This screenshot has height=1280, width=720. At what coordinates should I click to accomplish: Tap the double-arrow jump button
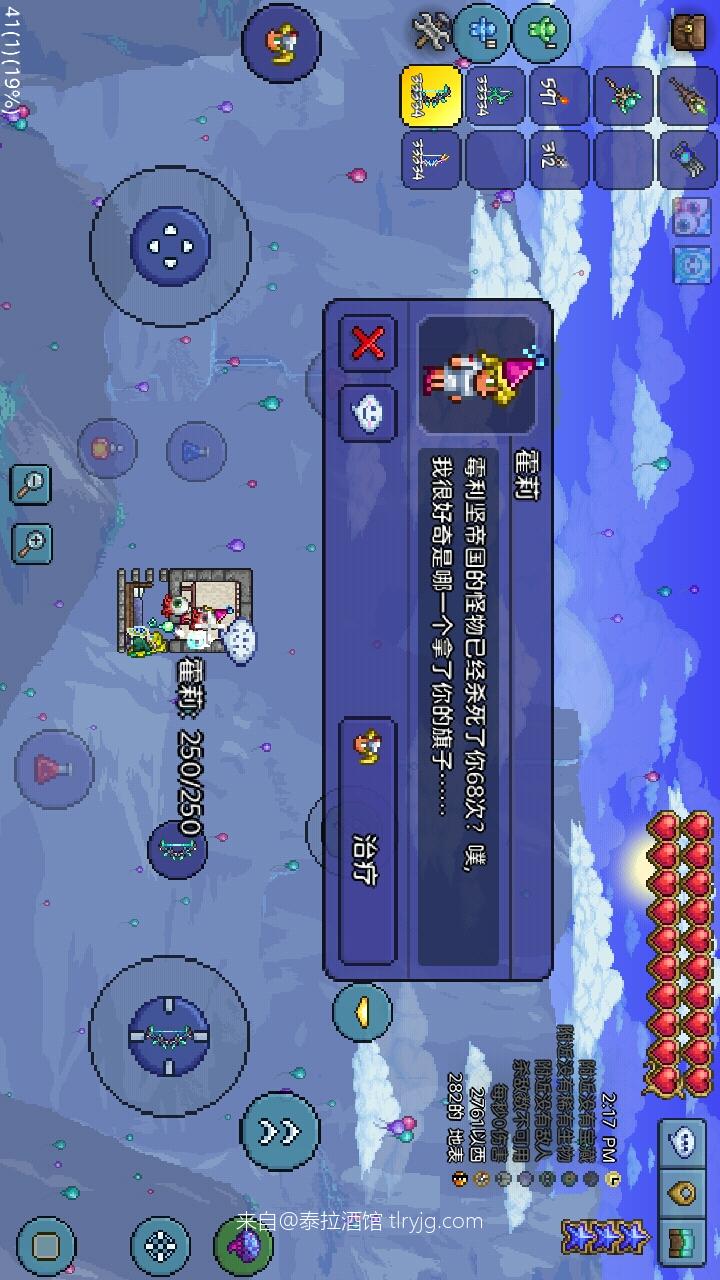(280, 1131)
